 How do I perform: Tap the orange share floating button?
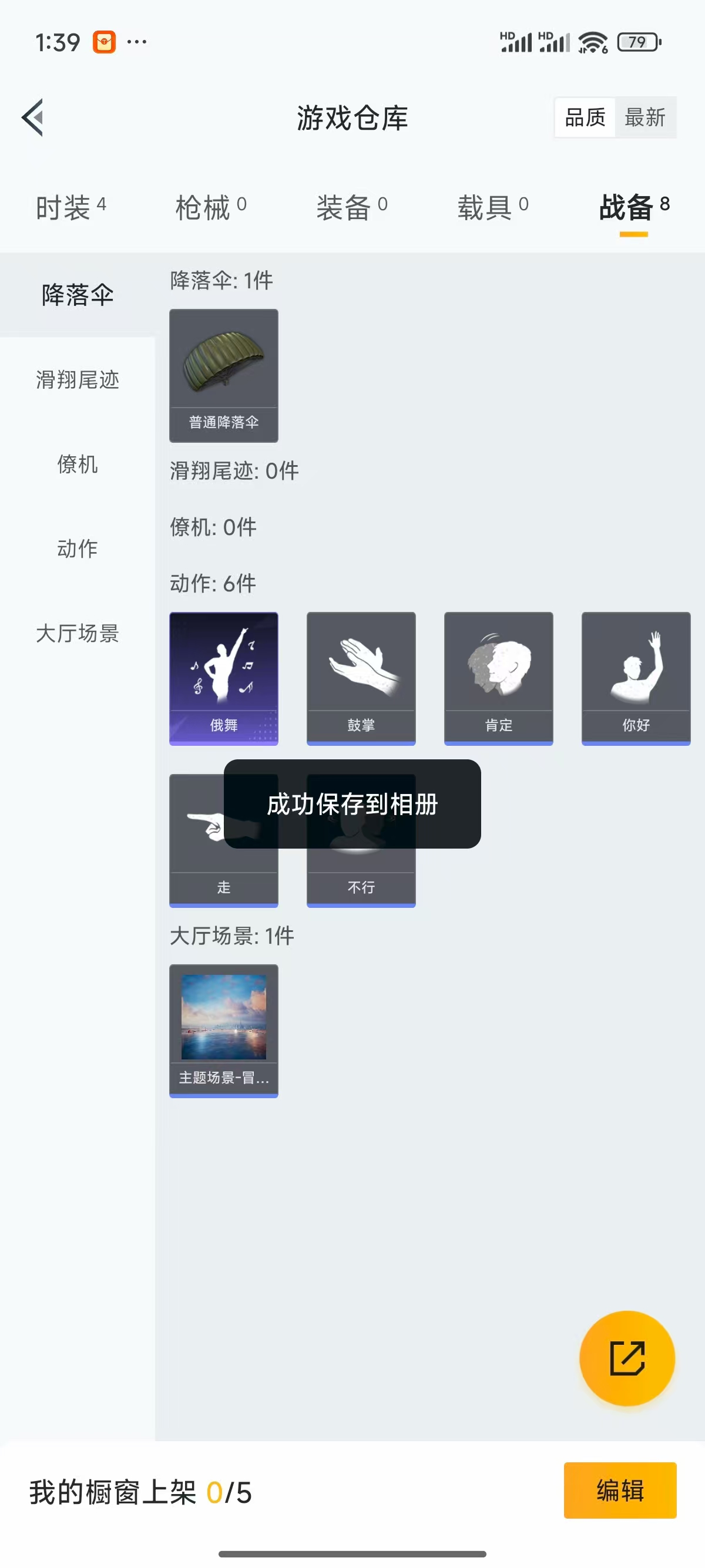(626, 1357)
